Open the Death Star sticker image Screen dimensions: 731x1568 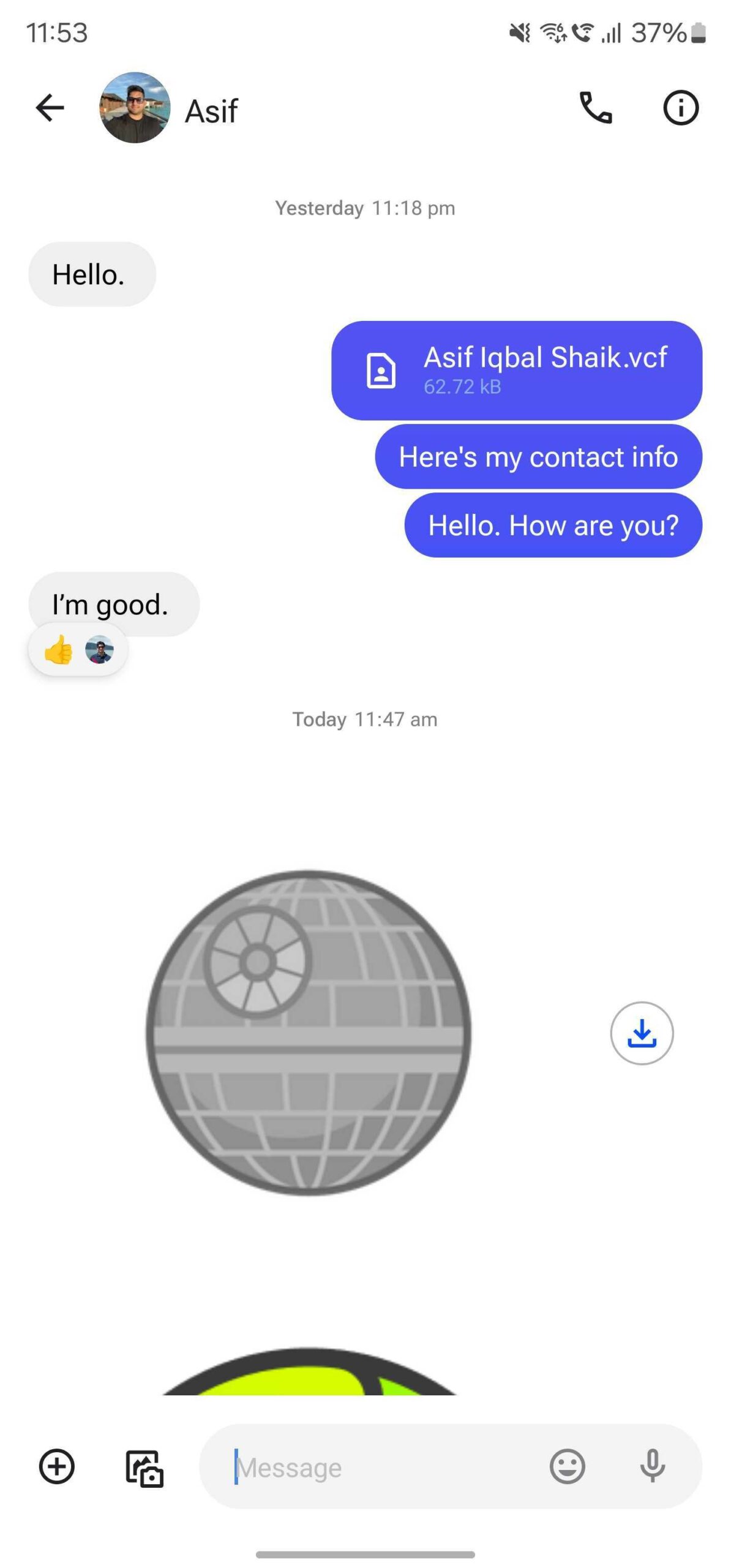[308, 1033]
